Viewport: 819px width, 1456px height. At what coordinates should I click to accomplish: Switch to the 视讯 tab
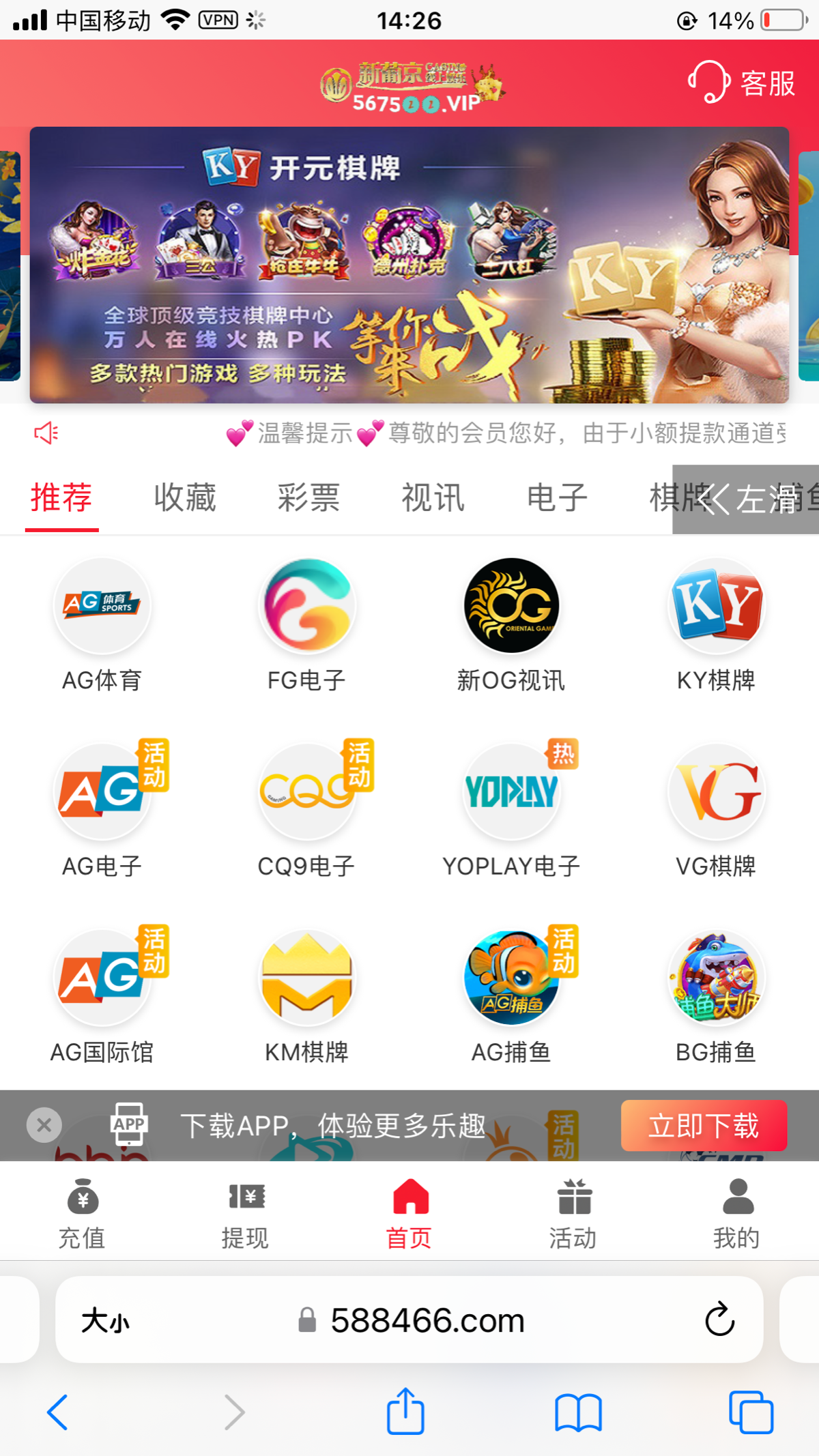(433, 497)
